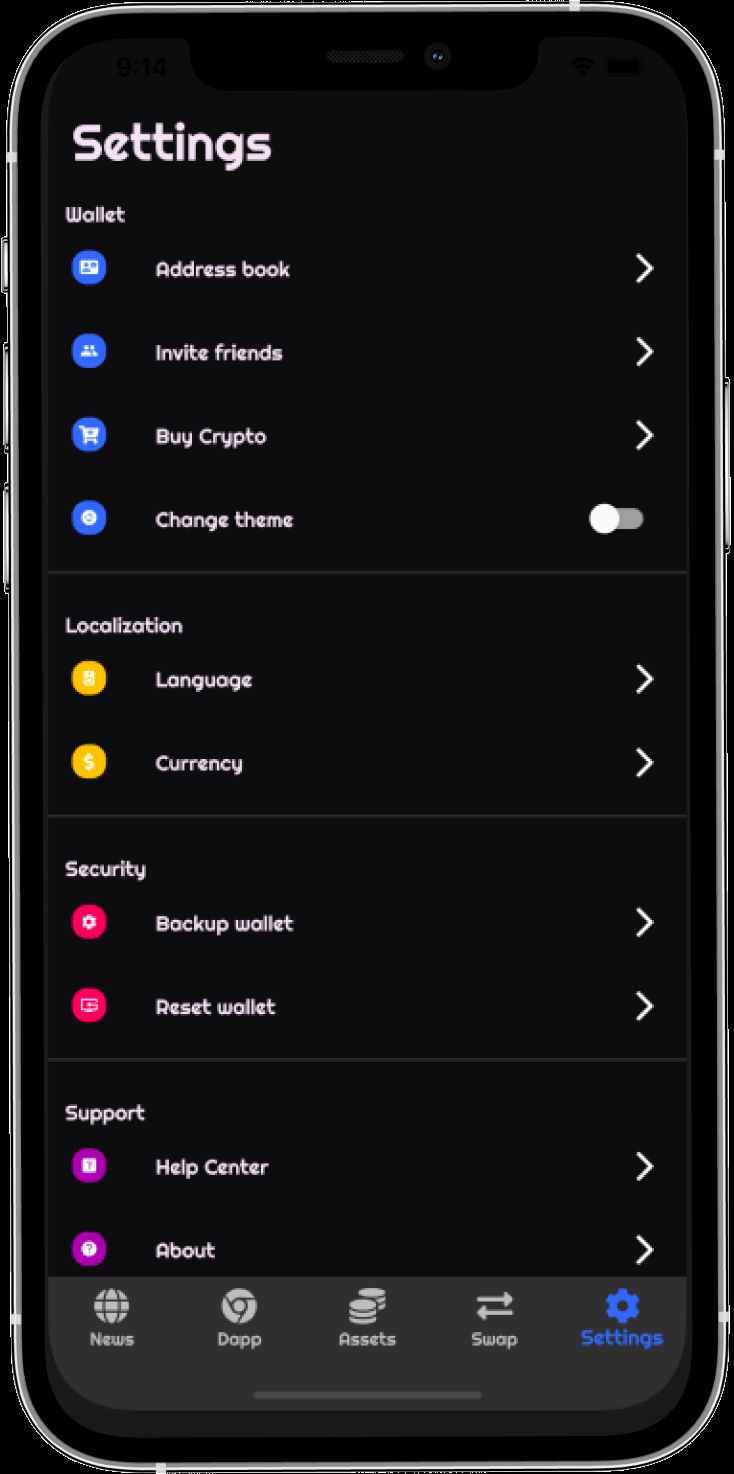Viewport: 734px width, 1474px height.
Task: Tap the Settings tab
Action: [x=621, y=1319]
